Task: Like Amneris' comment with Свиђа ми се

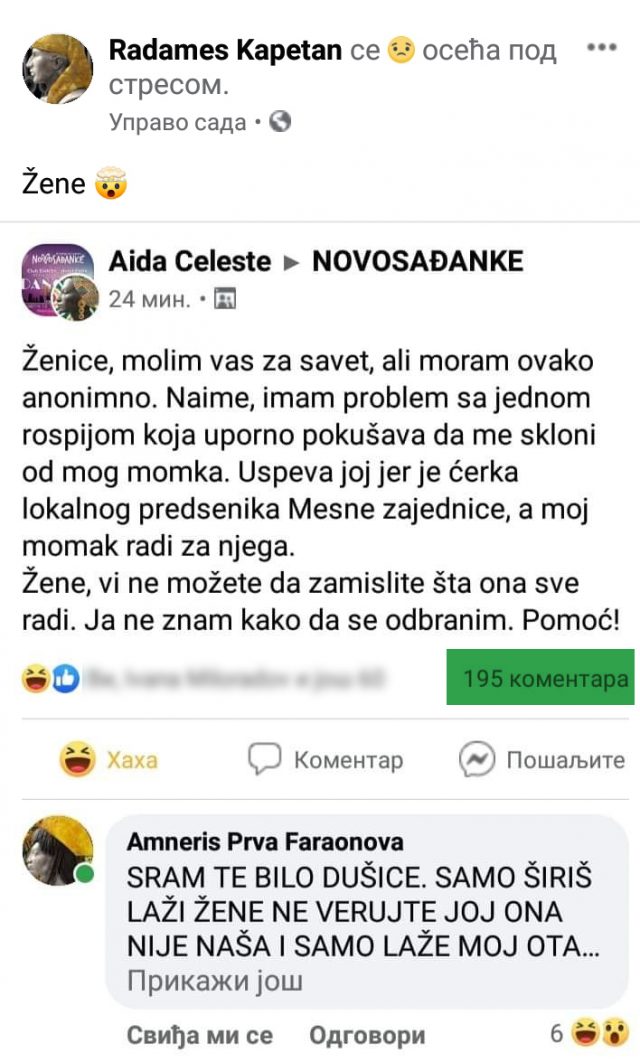Action: pyautogui.click(x=199, y=1035)
